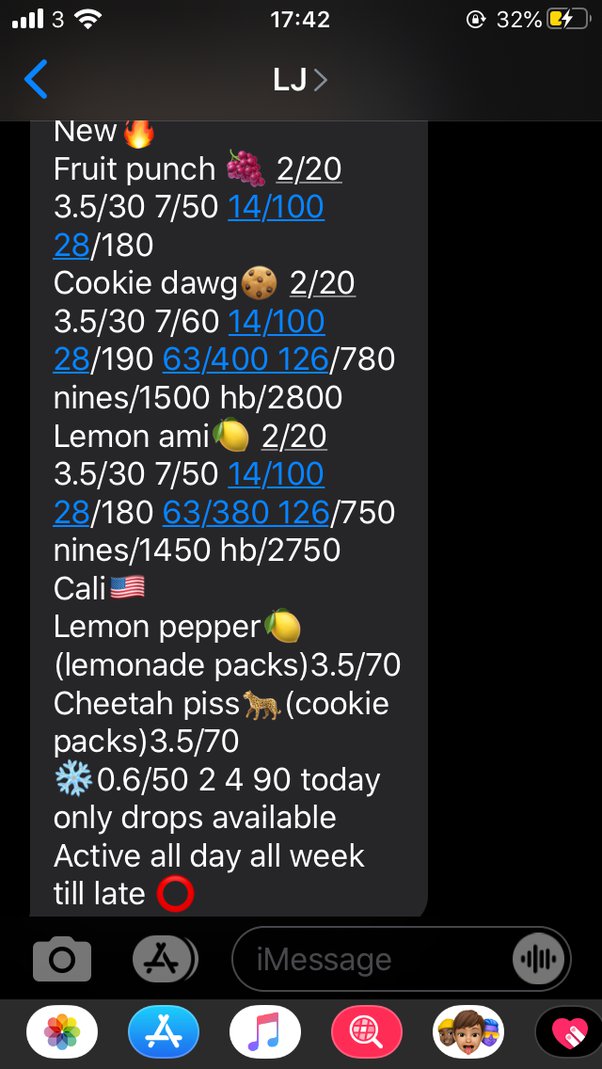
Task: Open the Digital Touch heart app
Action: coord(569,1033)
